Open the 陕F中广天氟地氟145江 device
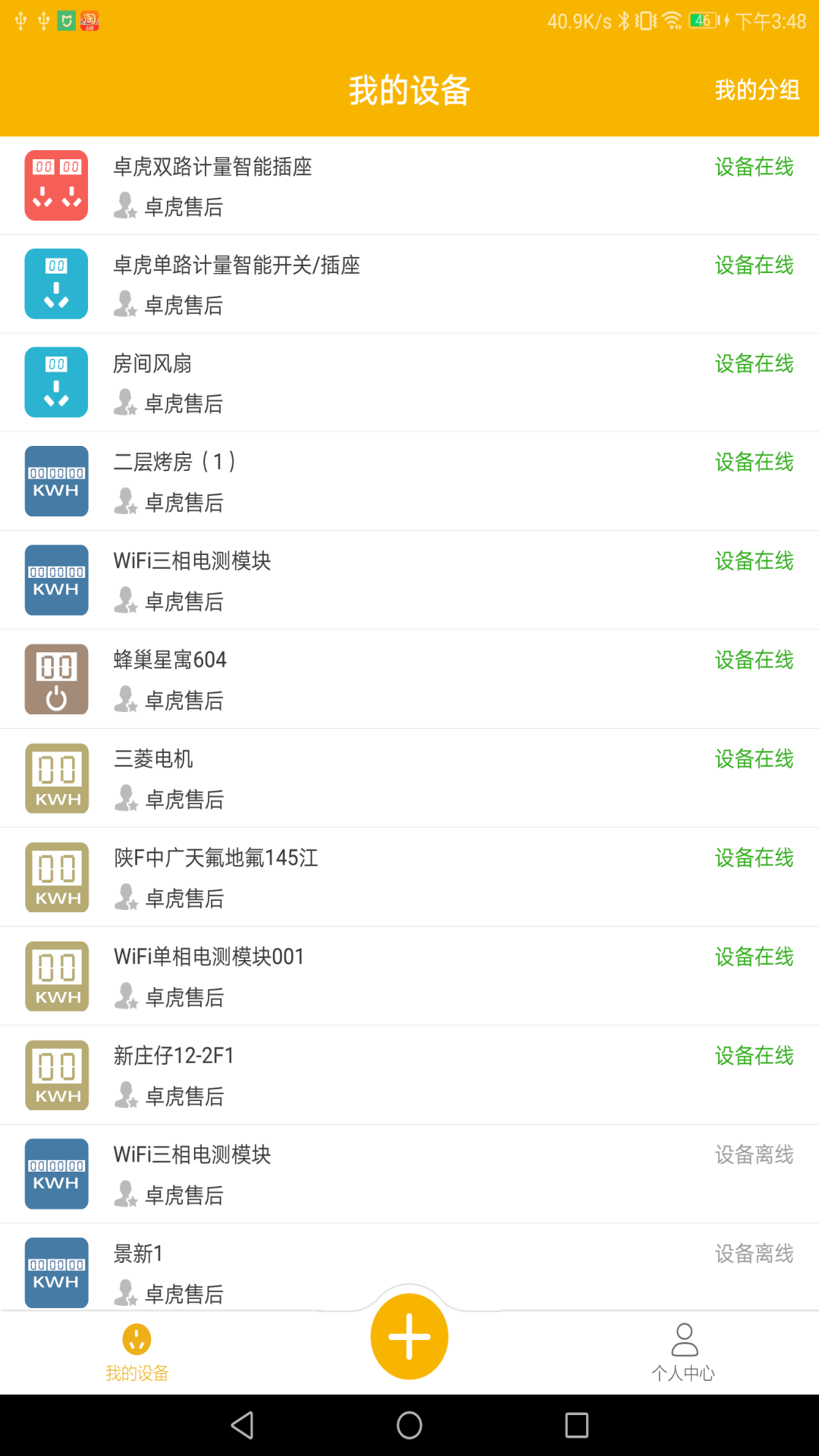 pos(409,877)
